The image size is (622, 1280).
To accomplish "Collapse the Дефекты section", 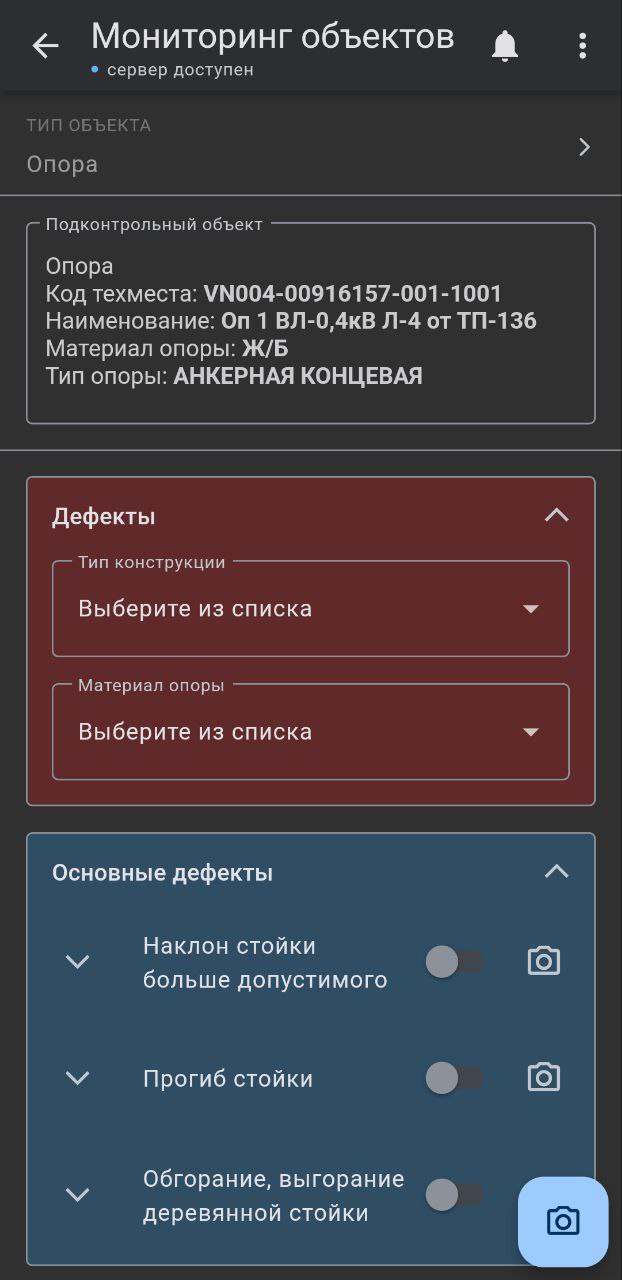I will pos(556,516).
